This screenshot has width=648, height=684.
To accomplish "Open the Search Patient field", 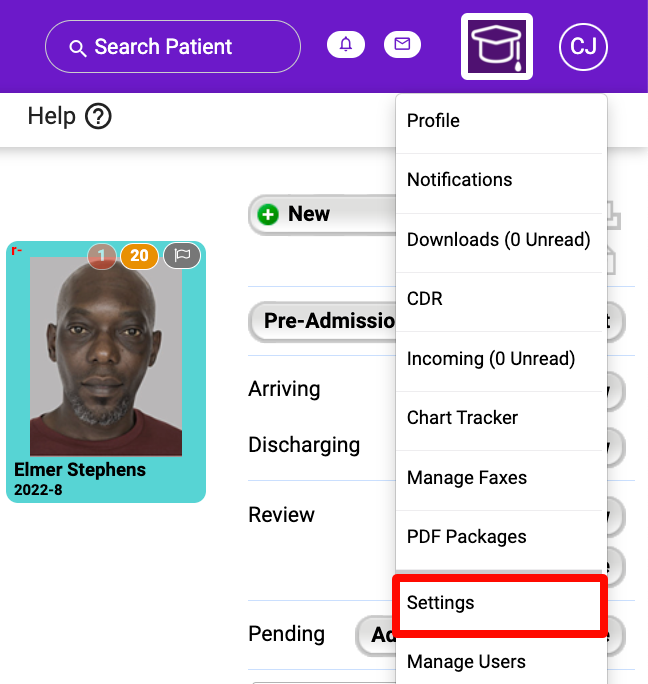I will coord(172,47).
